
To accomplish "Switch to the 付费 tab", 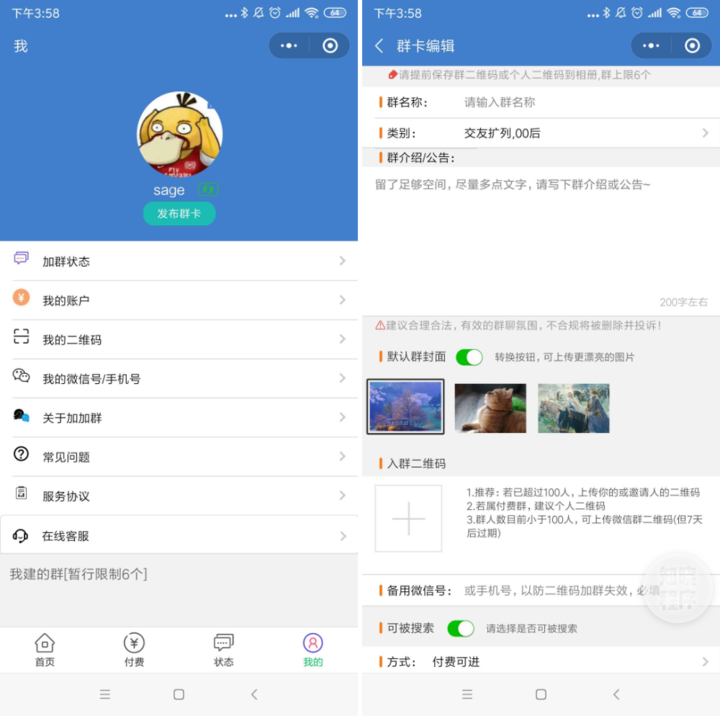I will [x=134, y=649].
